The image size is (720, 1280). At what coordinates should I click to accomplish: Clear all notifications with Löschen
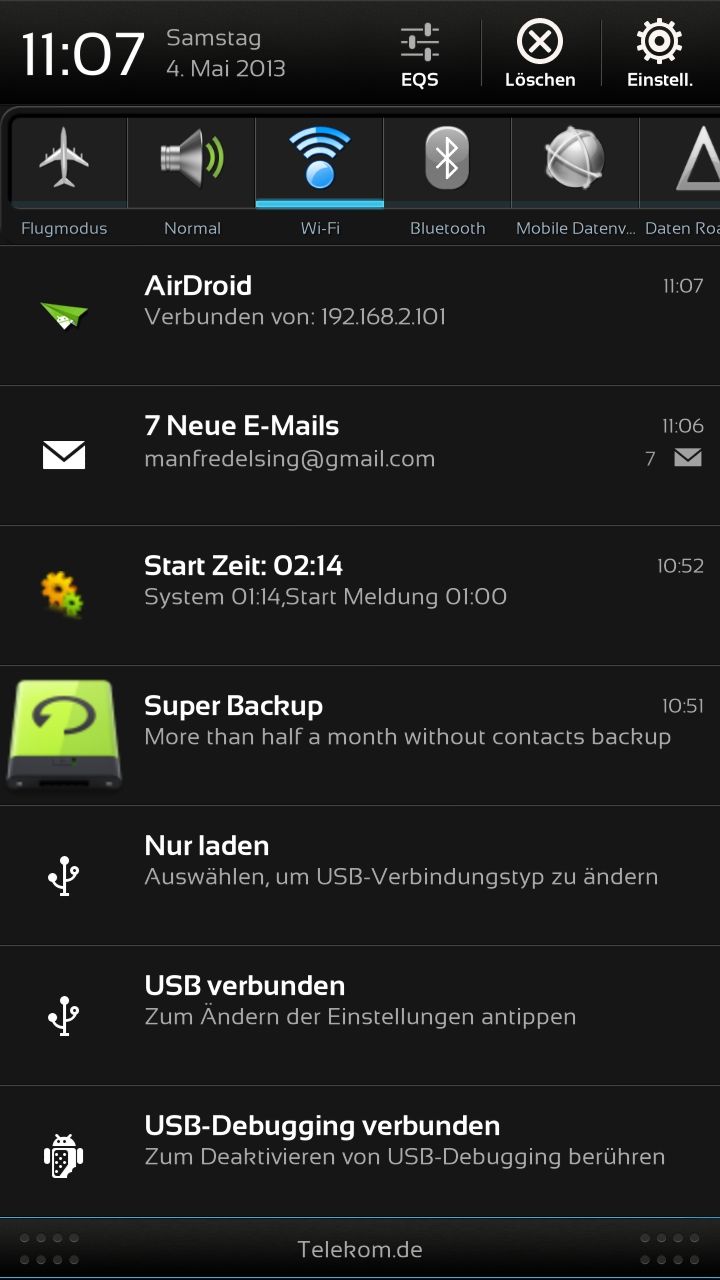click(x=540, y=55)
